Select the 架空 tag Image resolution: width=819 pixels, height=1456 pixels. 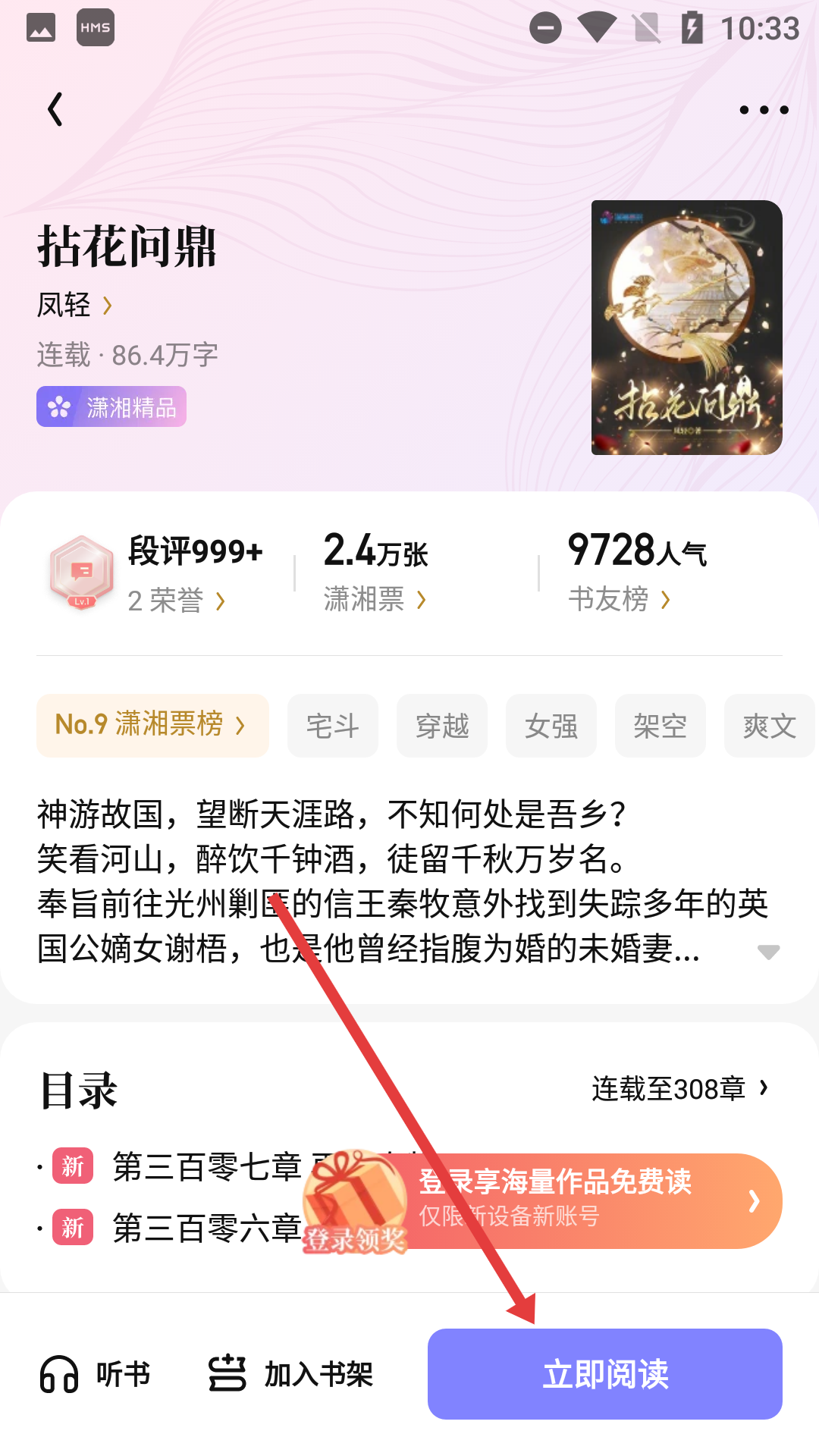[x=660, y=726]
